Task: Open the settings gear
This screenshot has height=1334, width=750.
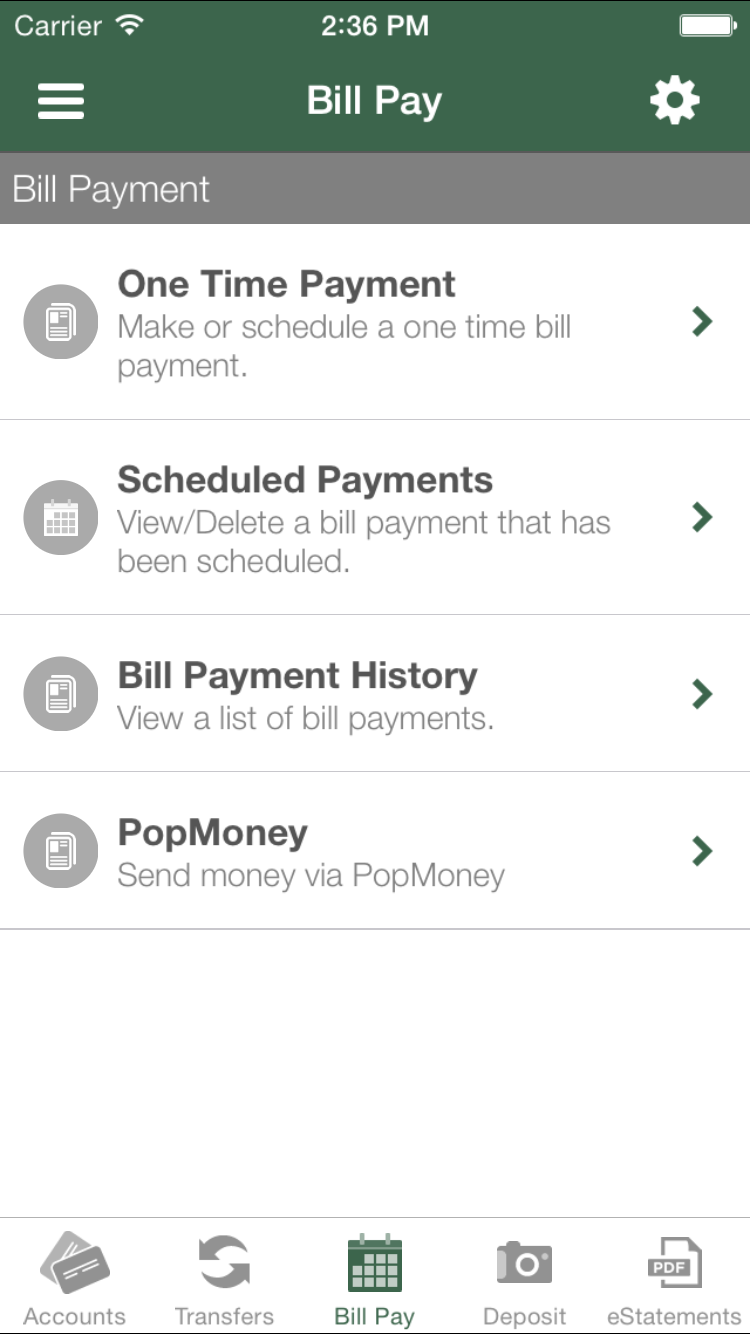Action: coord(675,101)
